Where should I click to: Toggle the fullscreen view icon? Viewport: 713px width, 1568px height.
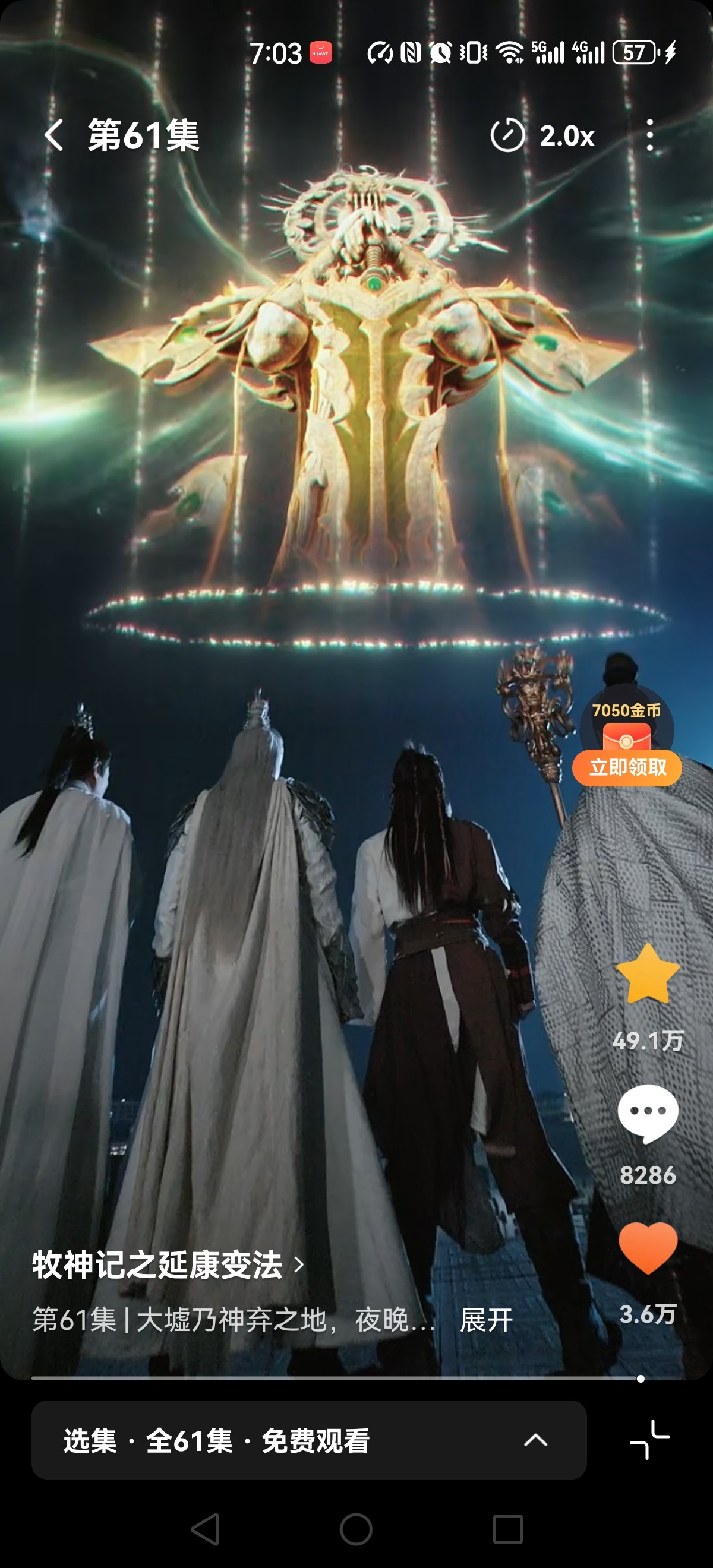point(649,1440)
